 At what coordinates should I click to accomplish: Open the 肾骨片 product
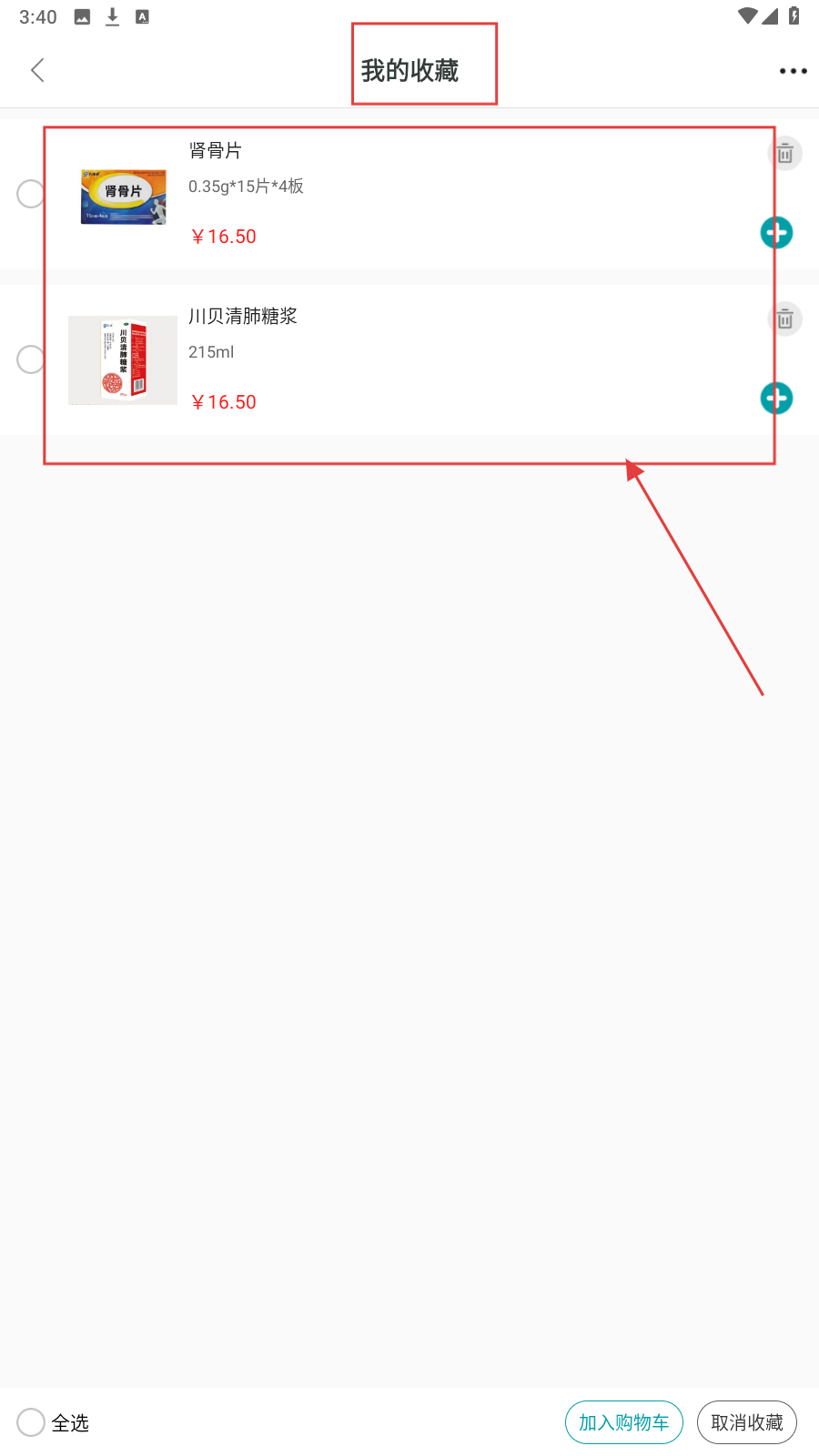coord(215,151)
